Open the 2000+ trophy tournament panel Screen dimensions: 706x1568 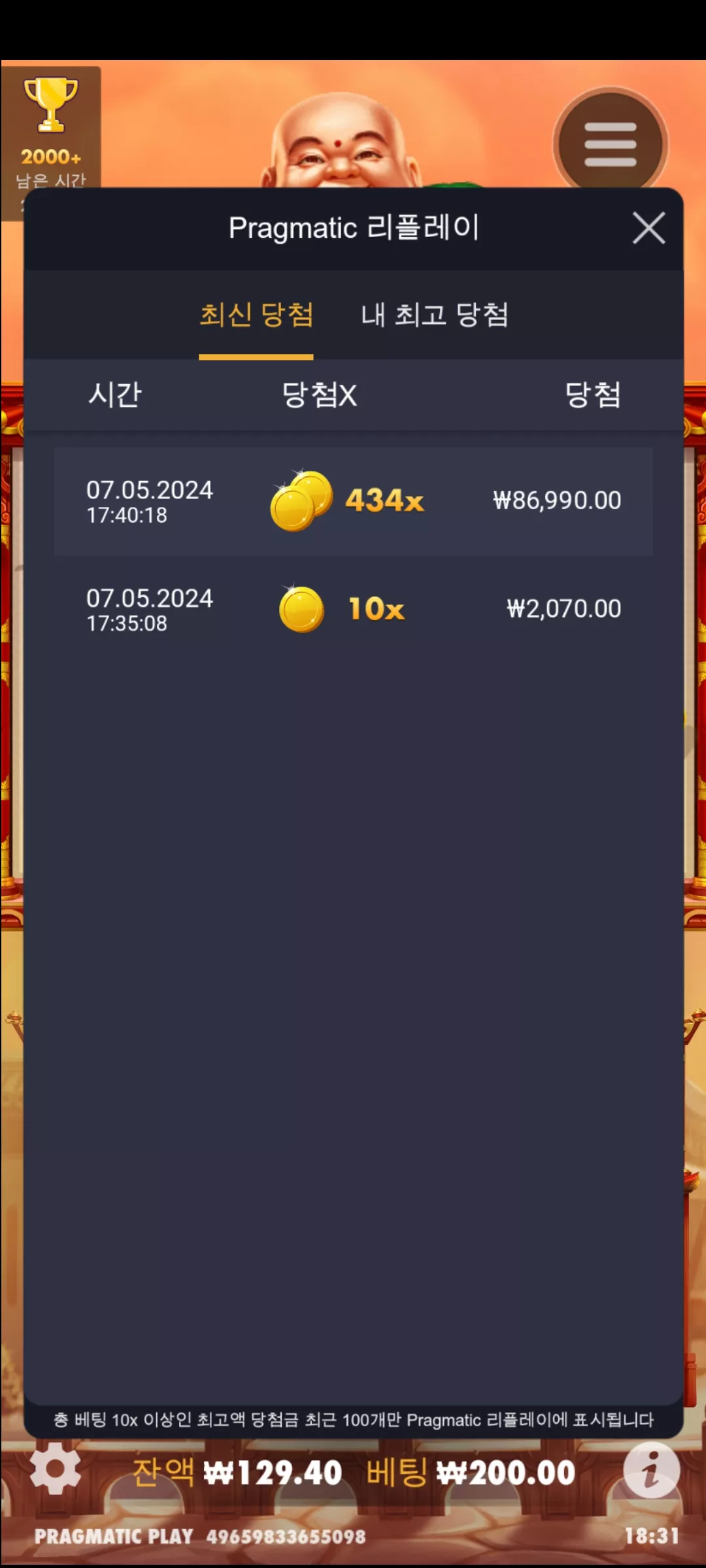coord(51,131)
